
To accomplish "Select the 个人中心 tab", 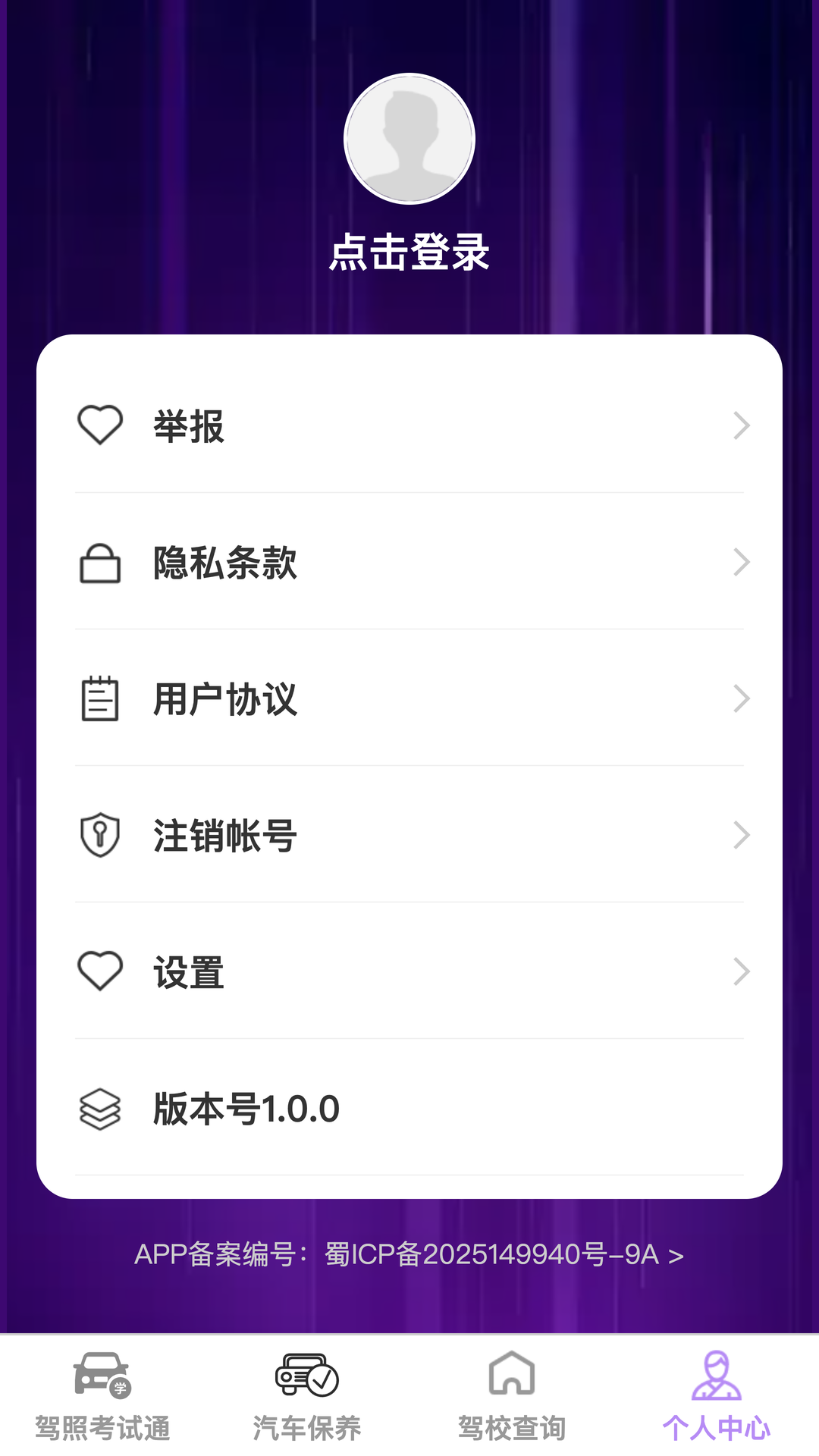I will 717,1396.
